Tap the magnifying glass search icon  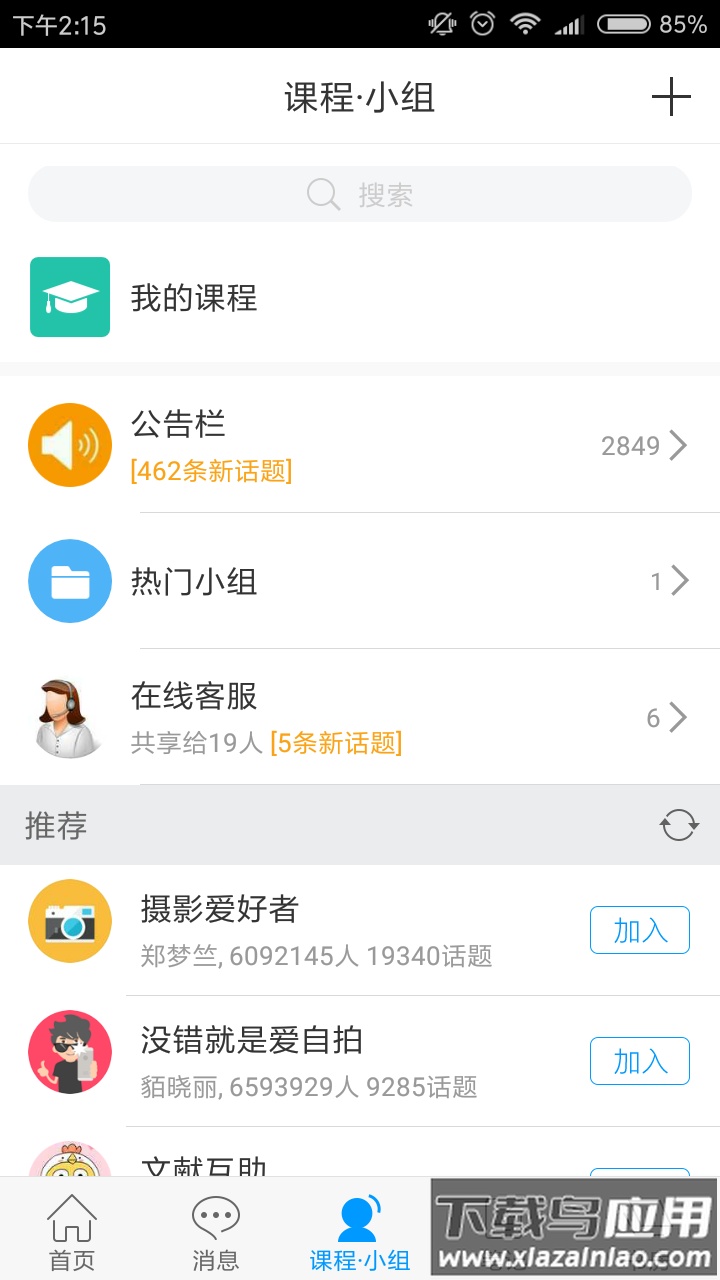322,193
